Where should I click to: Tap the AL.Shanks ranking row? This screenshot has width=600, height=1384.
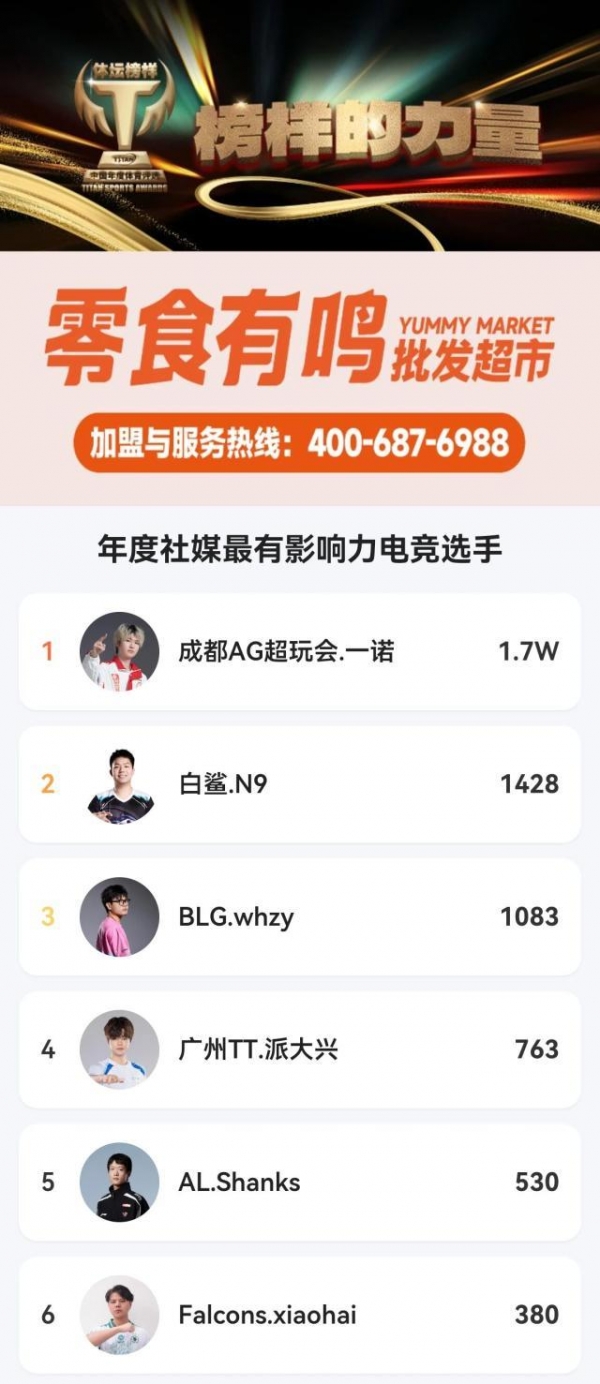tap(300, 1182)
